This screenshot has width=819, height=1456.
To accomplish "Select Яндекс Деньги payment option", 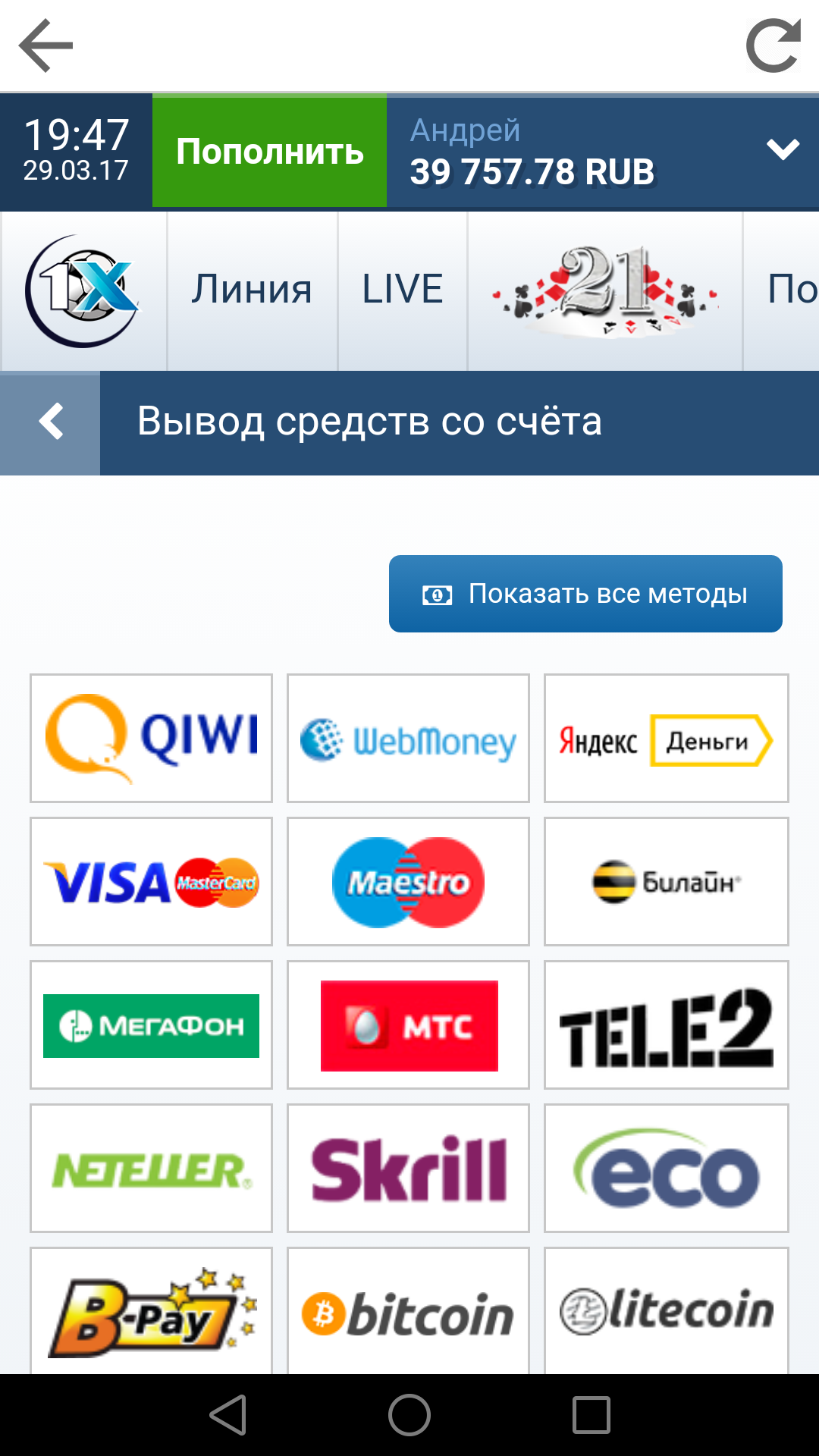I will [666, 738].
